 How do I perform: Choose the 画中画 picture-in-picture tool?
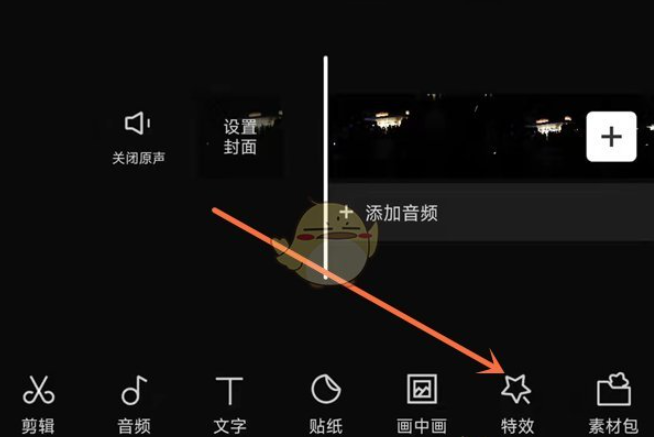click(421, 402)
